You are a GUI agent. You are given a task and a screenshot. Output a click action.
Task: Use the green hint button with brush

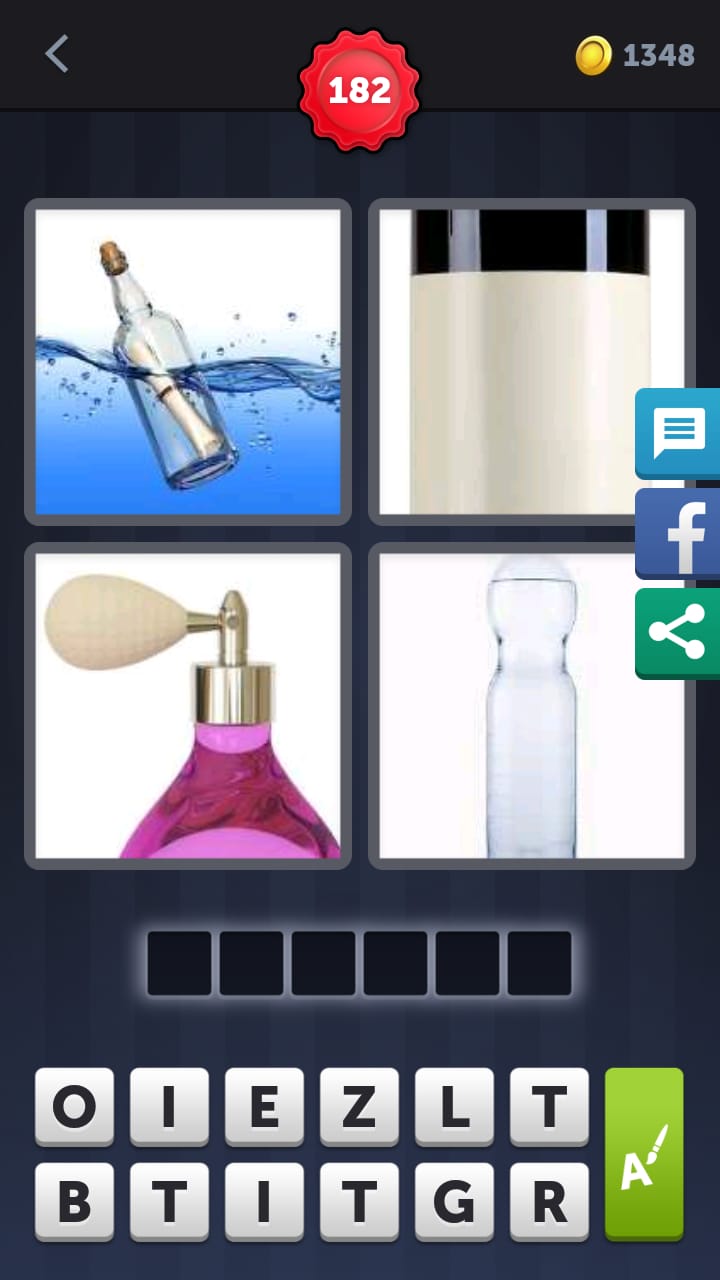click(644, 1153)
